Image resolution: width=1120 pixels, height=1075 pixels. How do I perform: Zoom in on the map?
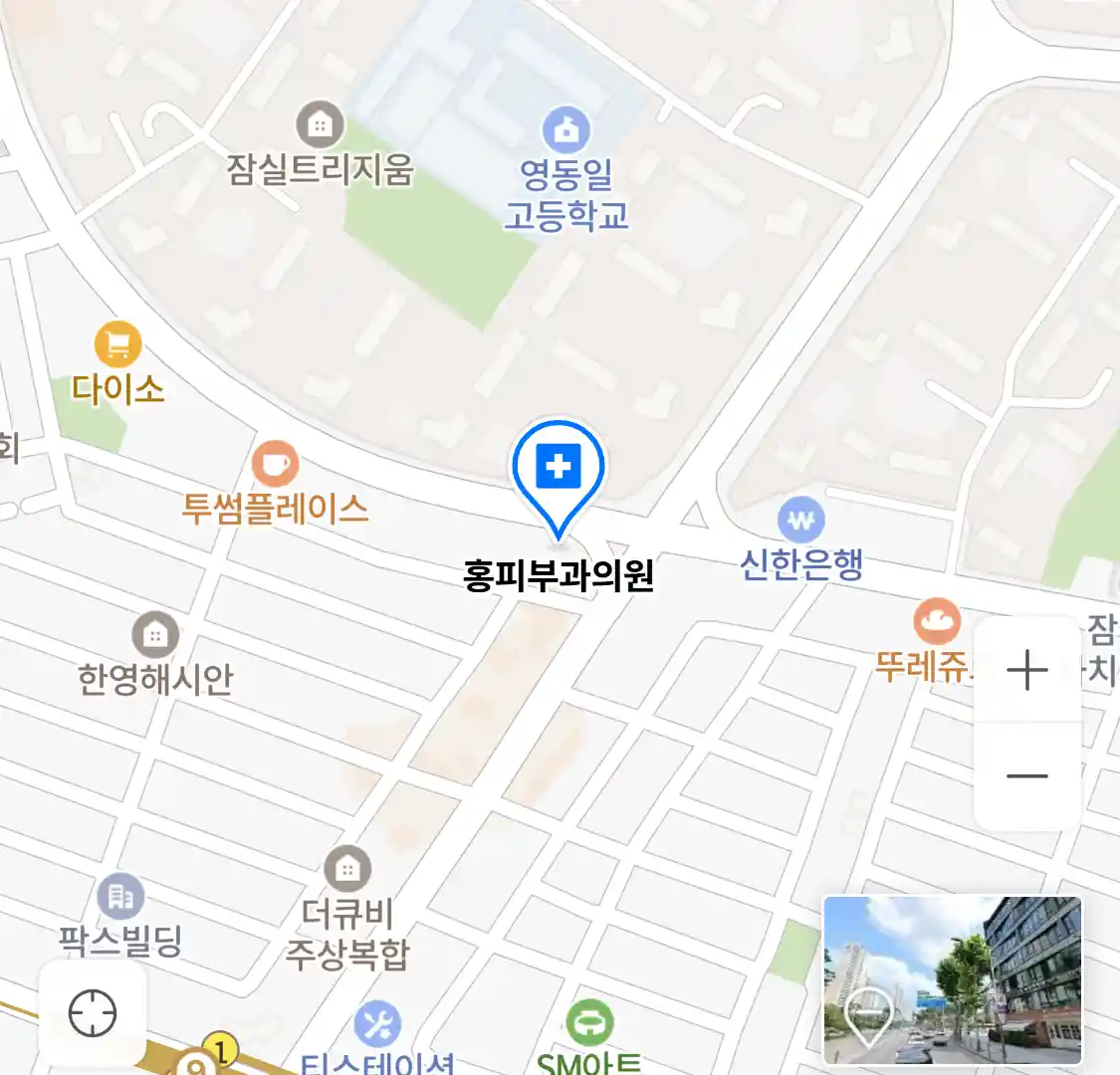pos(1026,670)
